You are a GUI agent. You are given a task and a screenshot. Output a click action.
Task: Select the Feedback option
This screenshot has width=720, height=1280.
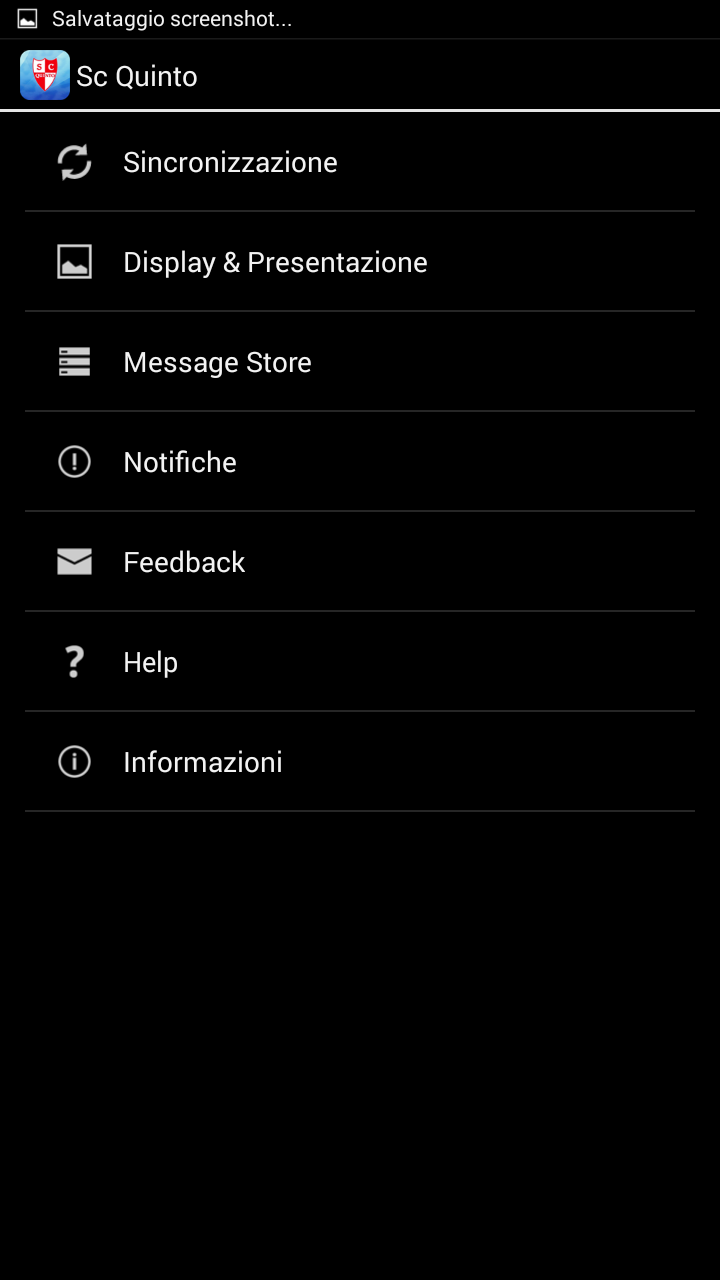360,562
